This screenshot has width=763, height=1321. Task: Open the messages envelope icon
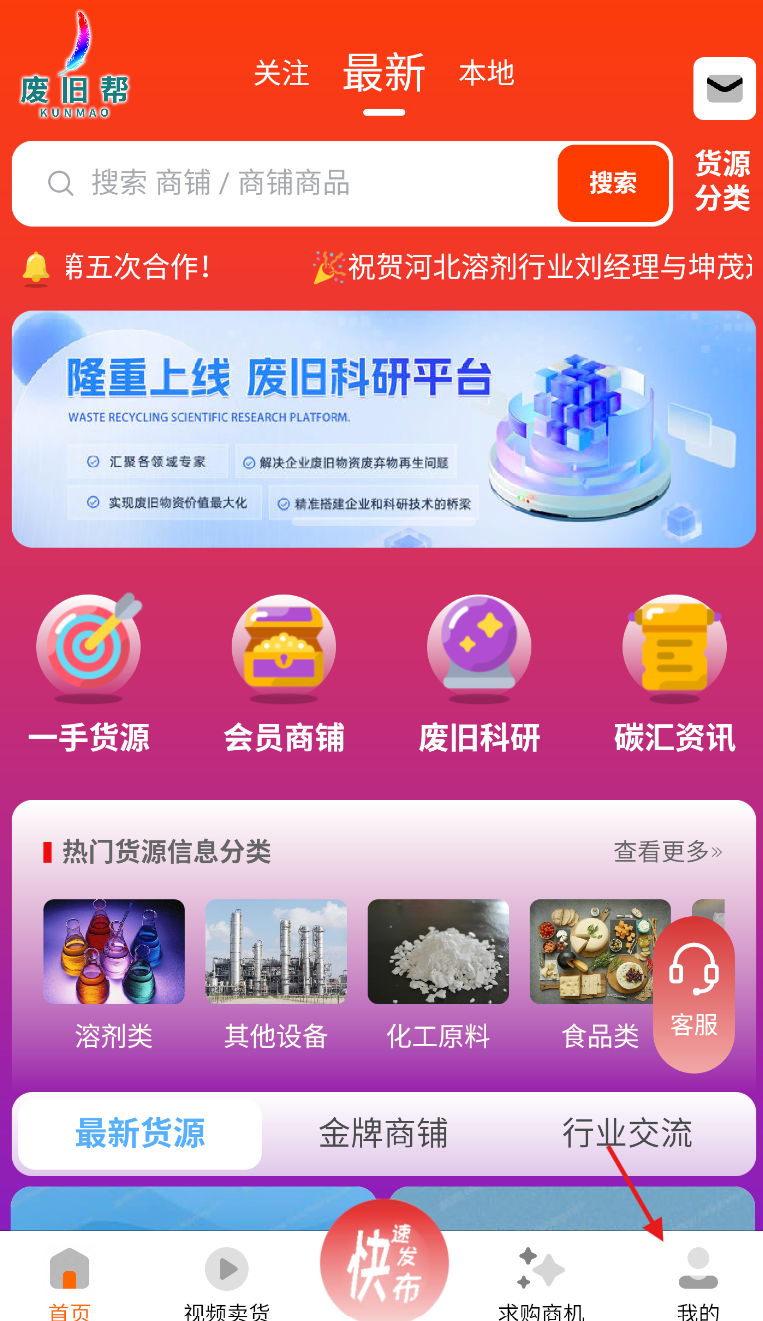click(724, 89)
